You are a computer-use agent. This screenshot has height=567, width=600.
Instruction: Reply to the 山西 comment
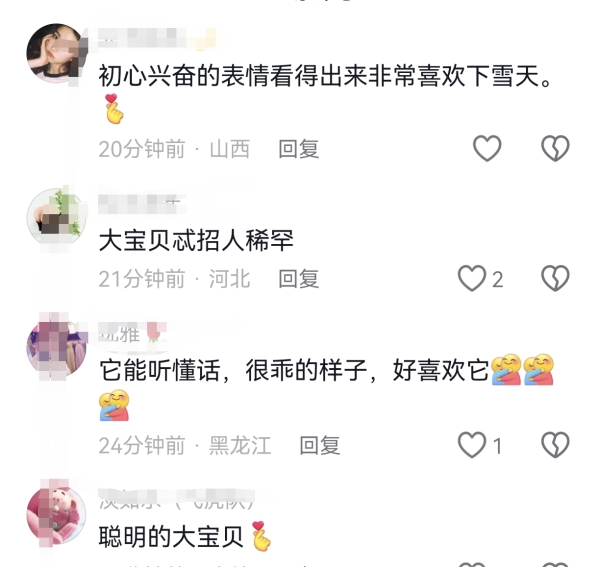pos(298,149)
